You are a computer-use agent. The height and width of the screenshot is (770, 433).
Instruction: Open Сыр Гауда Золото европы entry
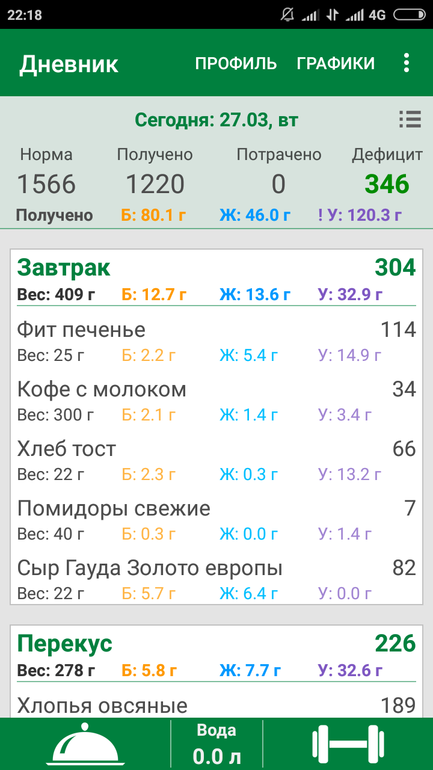(x=216, y=579)
